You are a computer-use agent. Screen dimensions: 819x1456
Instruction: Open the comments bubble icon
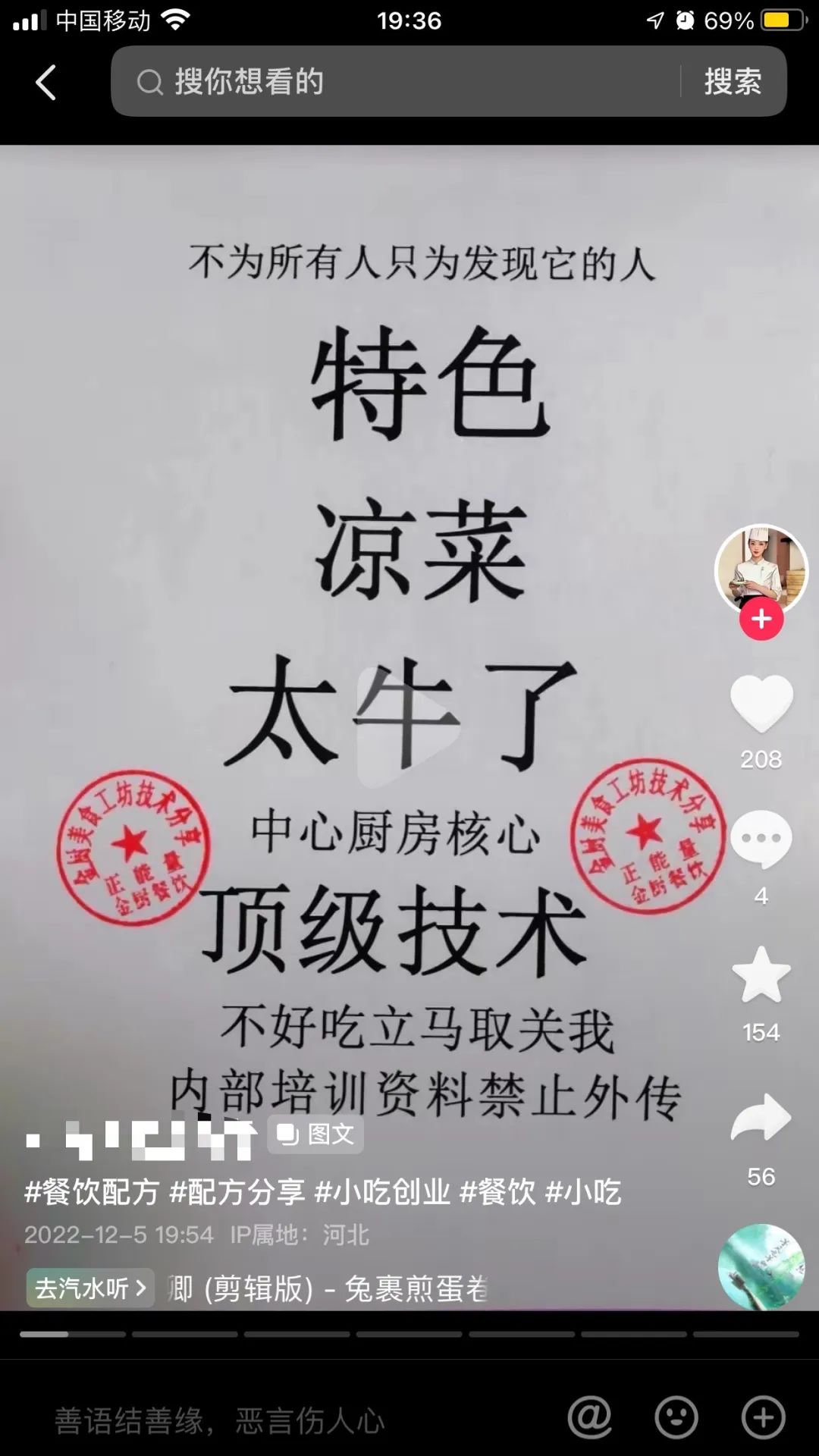click(761, 839)
